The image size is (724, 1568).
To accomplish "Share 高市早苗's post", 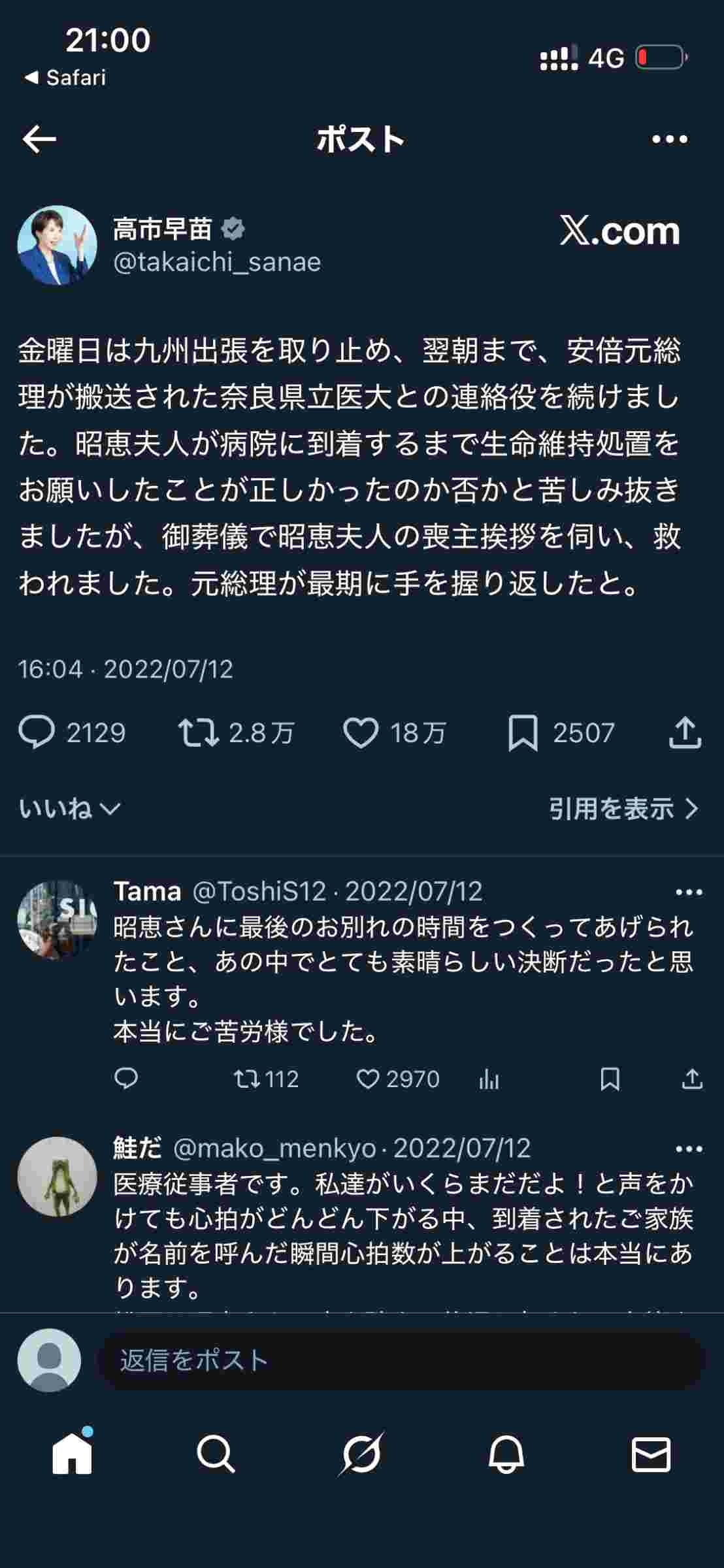I will (685, 732).
